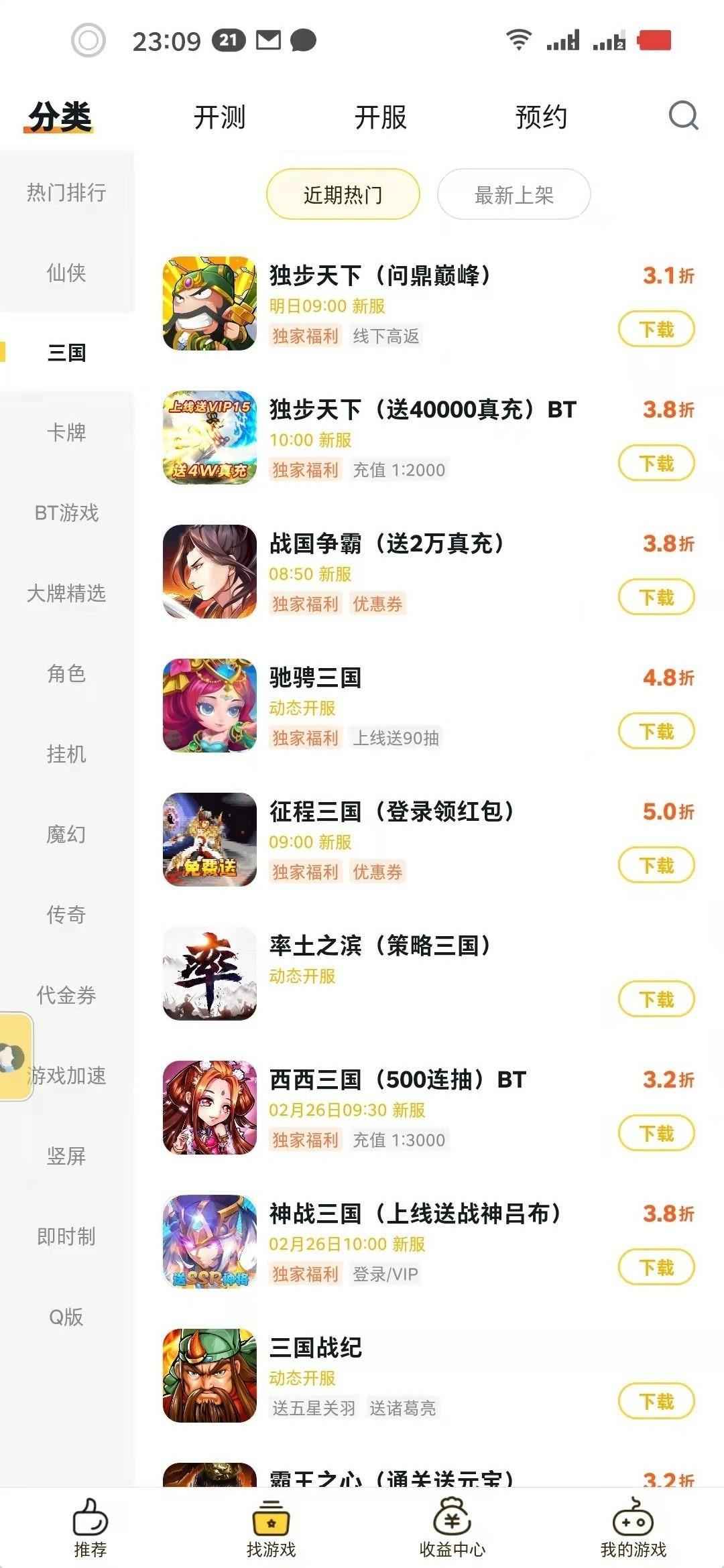Download 战国争霸（送2万真充）
This screenshot has width=724, height=1568.
tap(656, 597)
